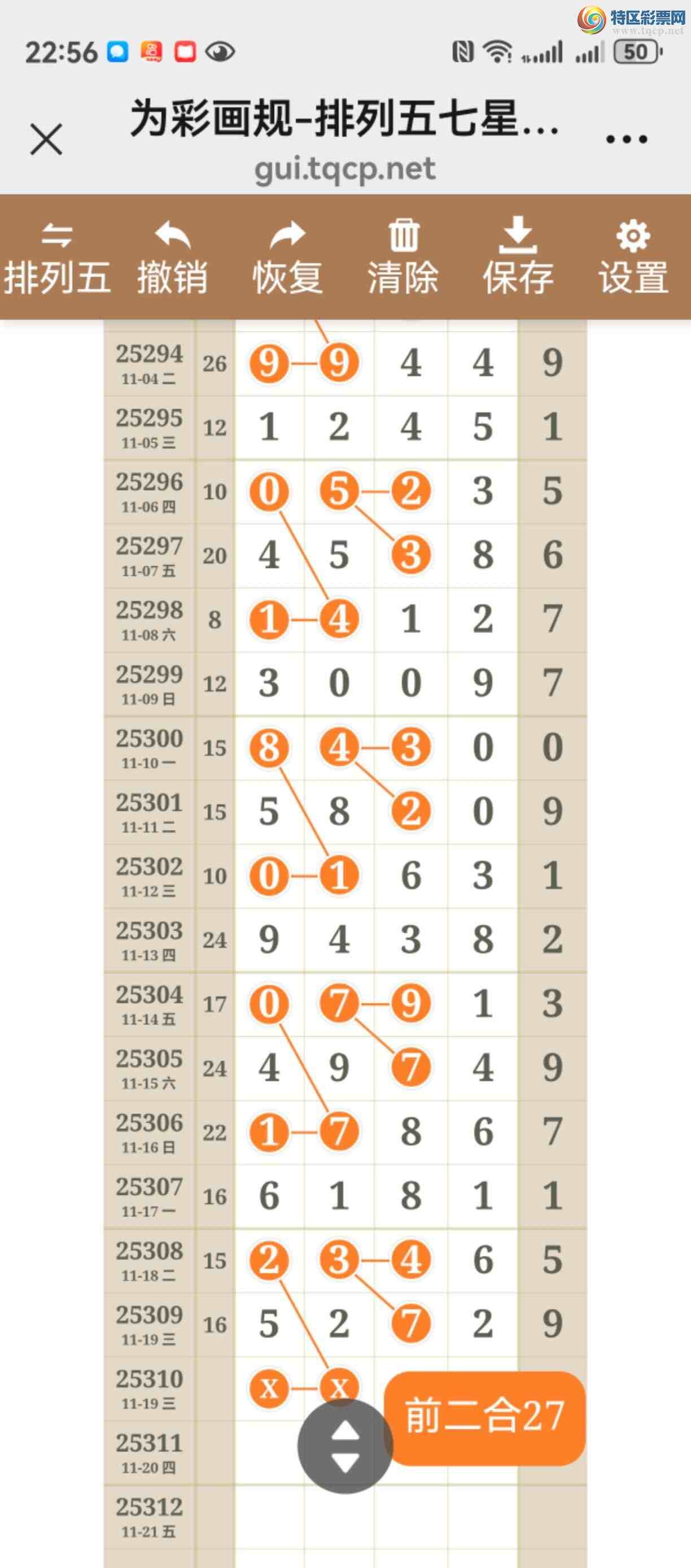Open the three-dot overflow menu
This screenshot has height=1568, width=691.
coord(626,140)
